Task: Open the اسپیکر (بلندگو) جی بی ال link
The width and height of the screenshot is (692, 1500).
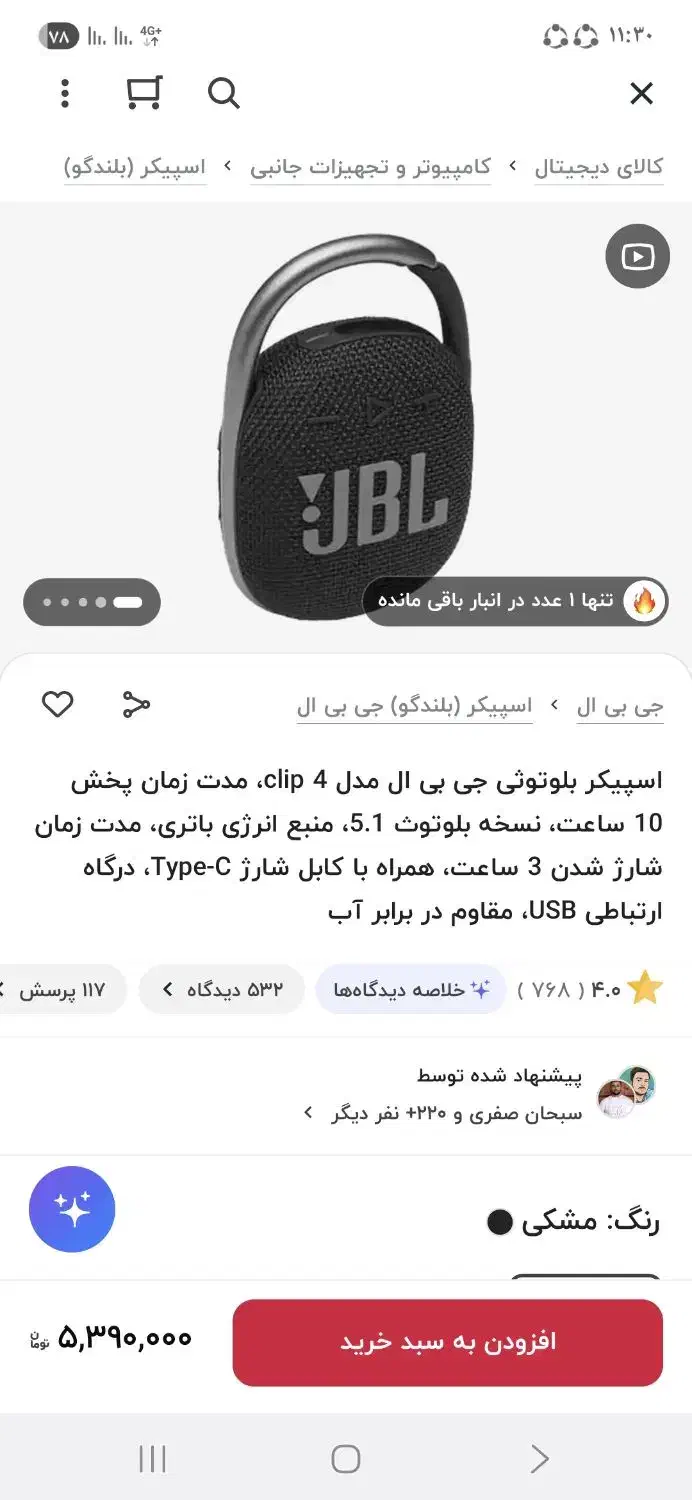Action: pyautogui.click(x=414, y=706)
